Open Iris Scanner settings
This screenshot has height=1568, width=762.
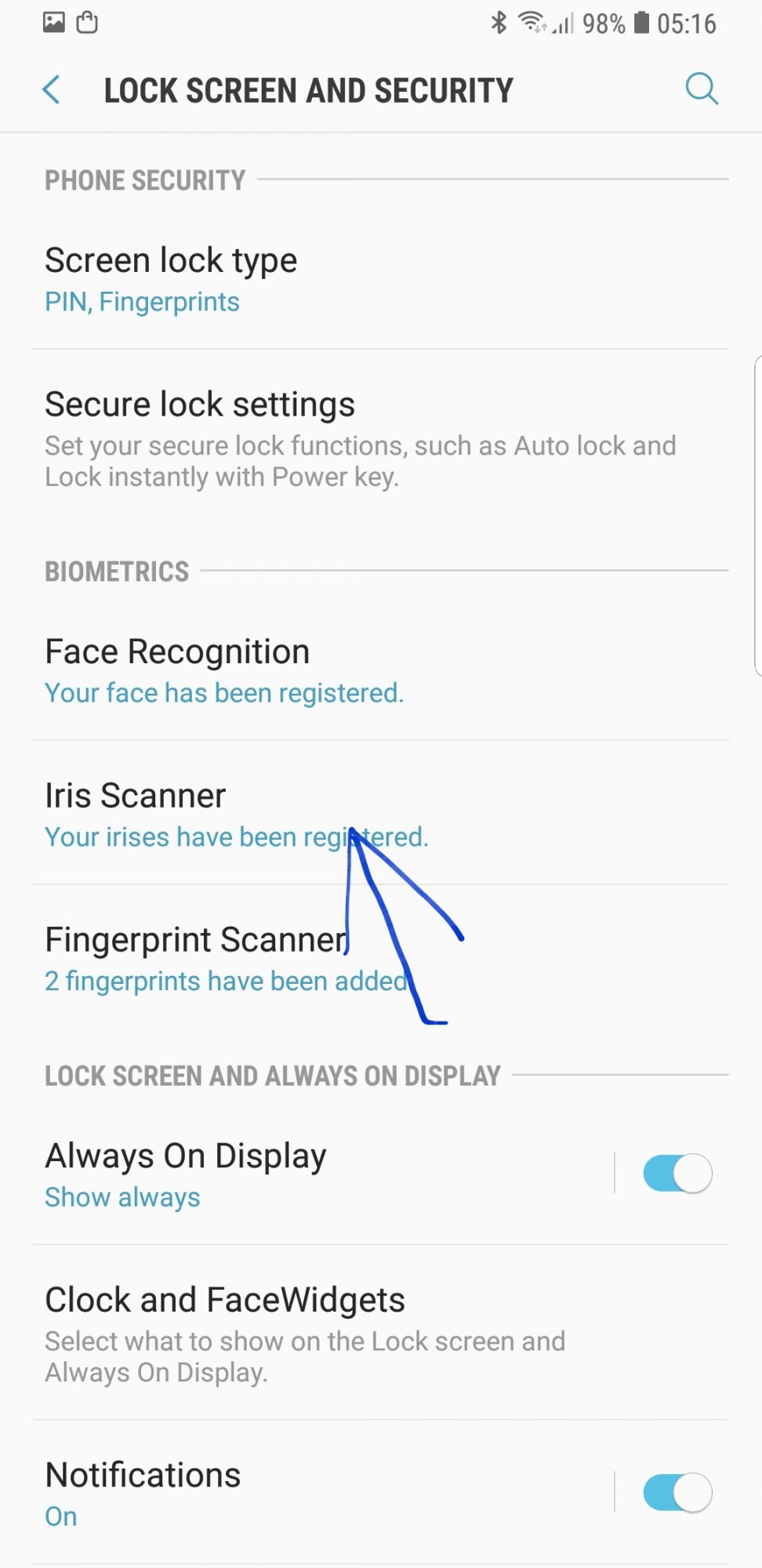point(381,815)
